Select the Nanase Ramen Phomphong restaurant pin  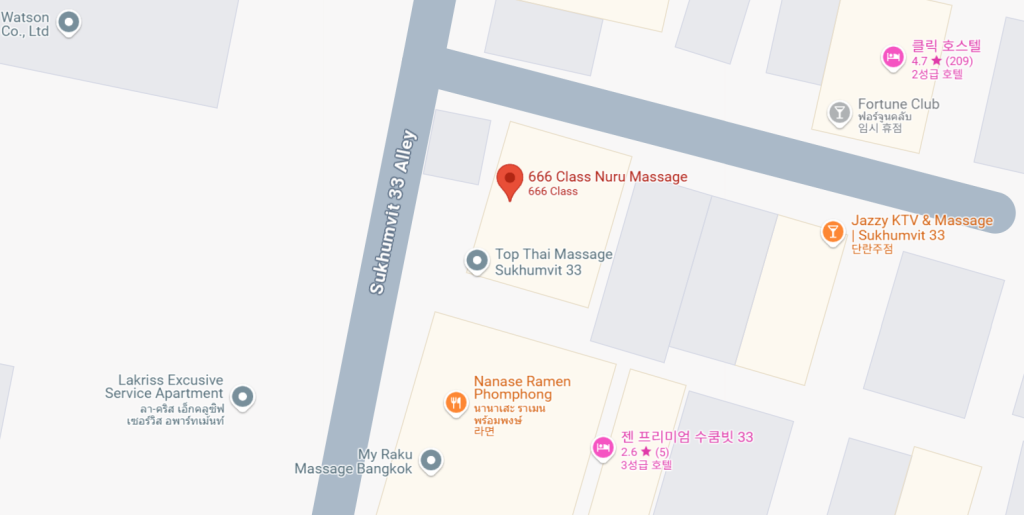point(456,402)
